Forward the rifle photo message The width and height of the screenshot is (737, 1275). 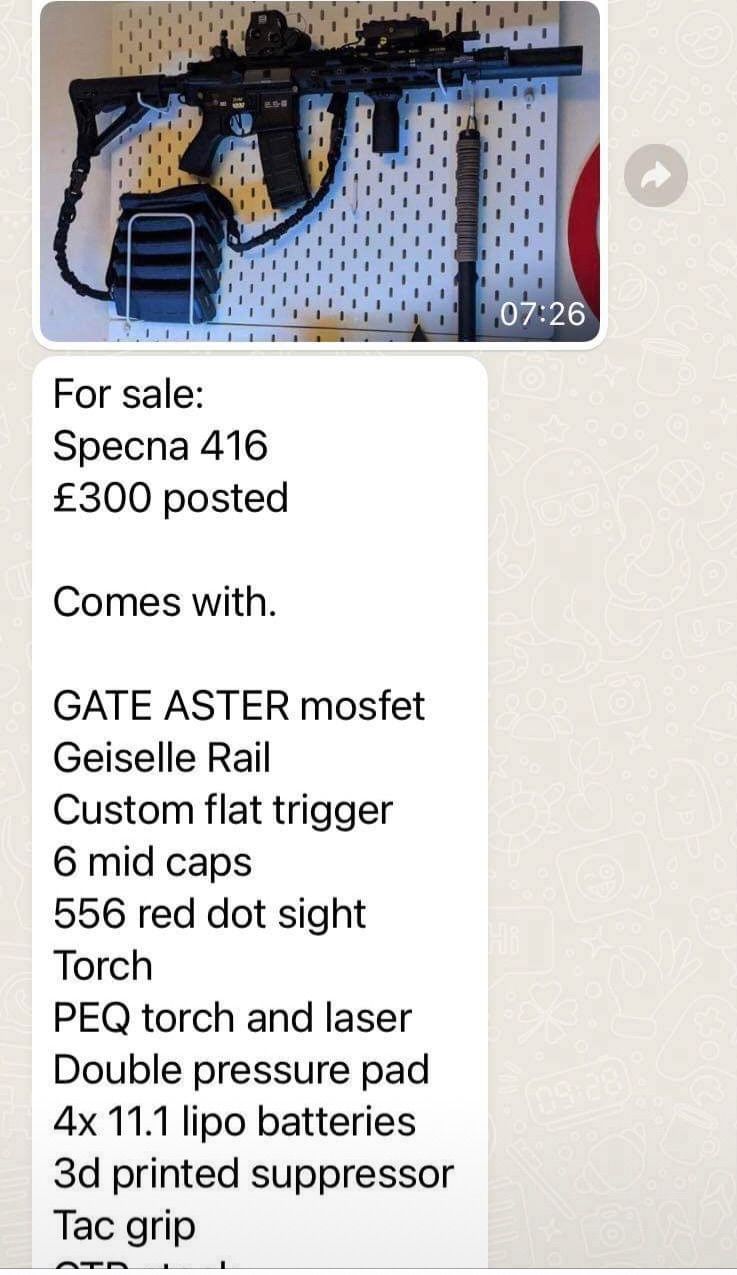pos(655,176)
